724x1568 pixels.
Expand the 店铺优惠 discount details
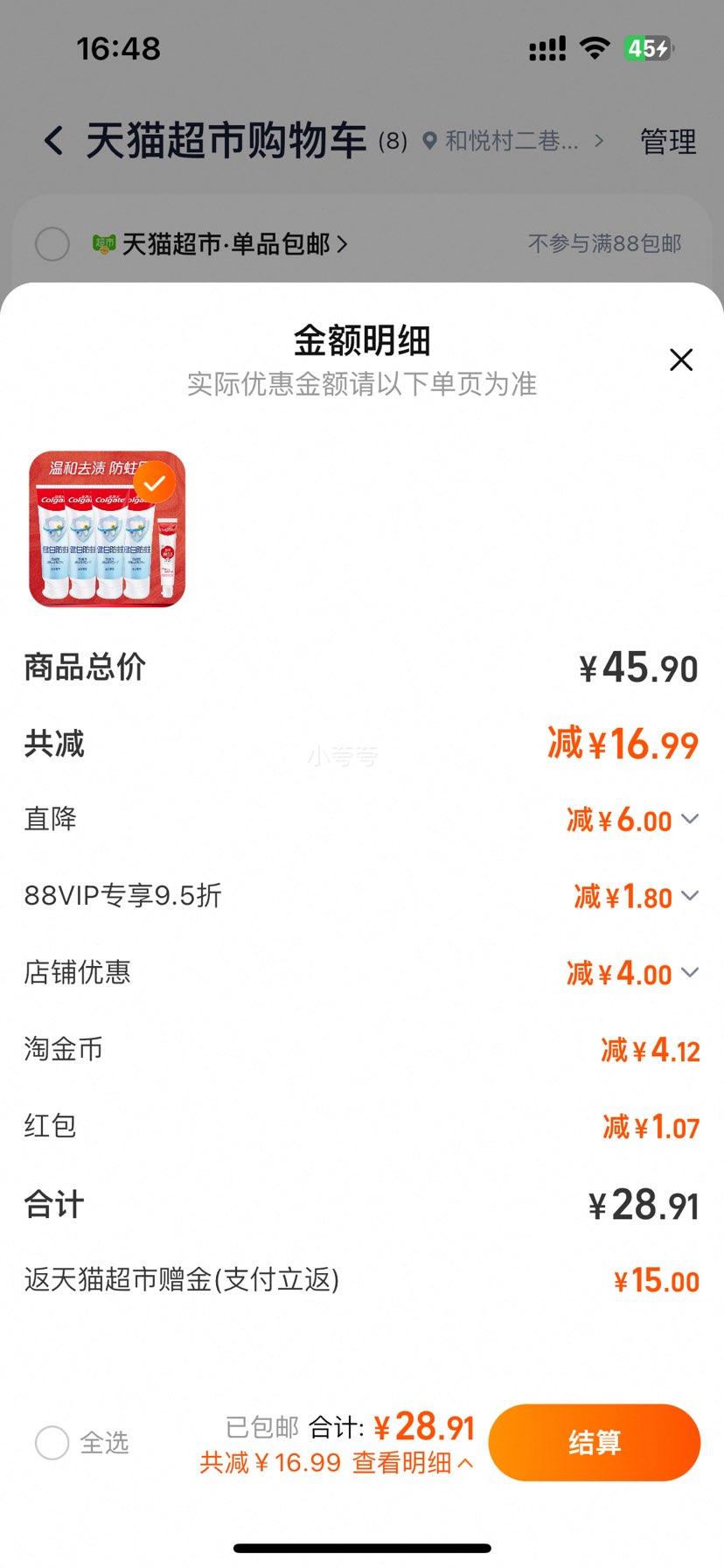pos(689,973)
